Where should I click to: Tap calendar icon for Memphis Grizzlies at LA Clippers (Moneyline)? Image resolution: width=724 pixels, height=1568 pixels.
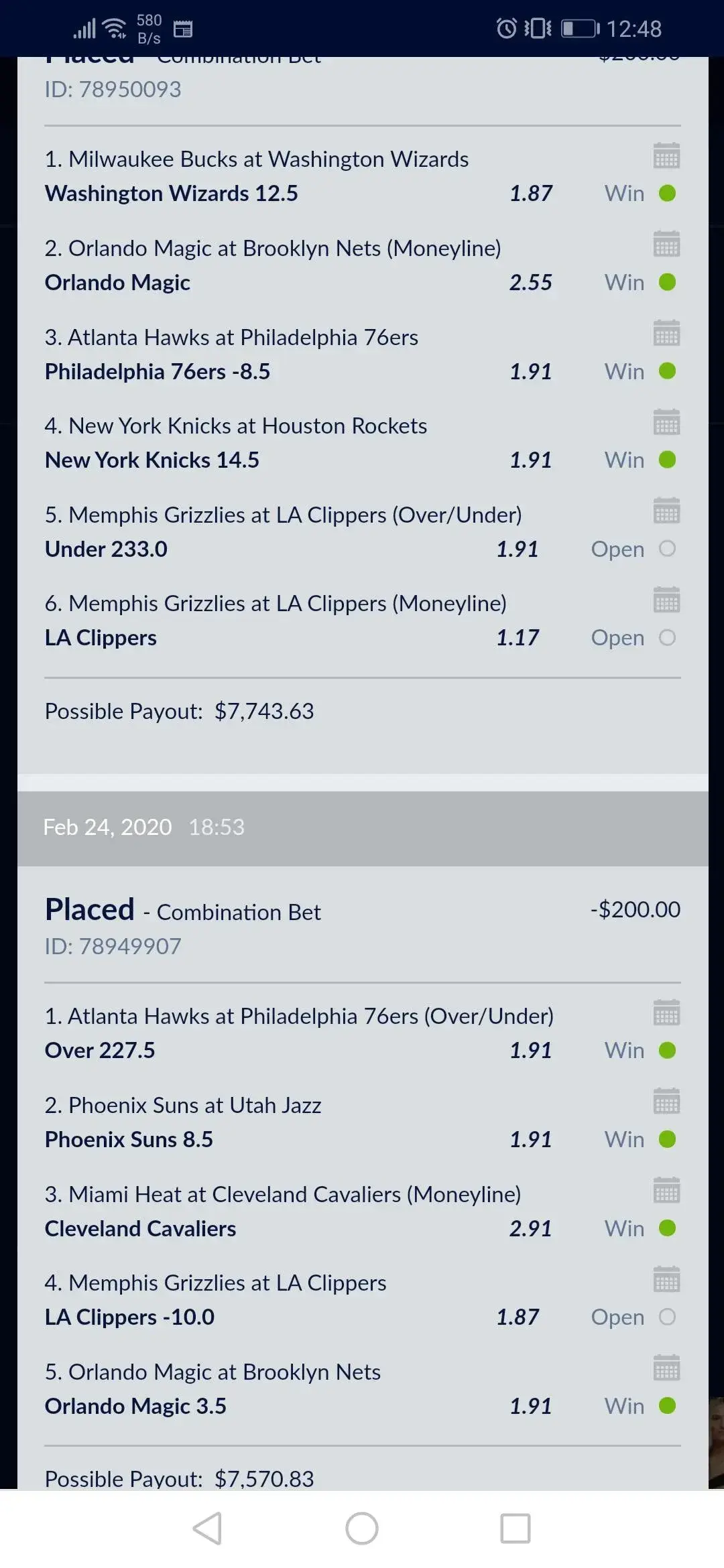[666, 600]
